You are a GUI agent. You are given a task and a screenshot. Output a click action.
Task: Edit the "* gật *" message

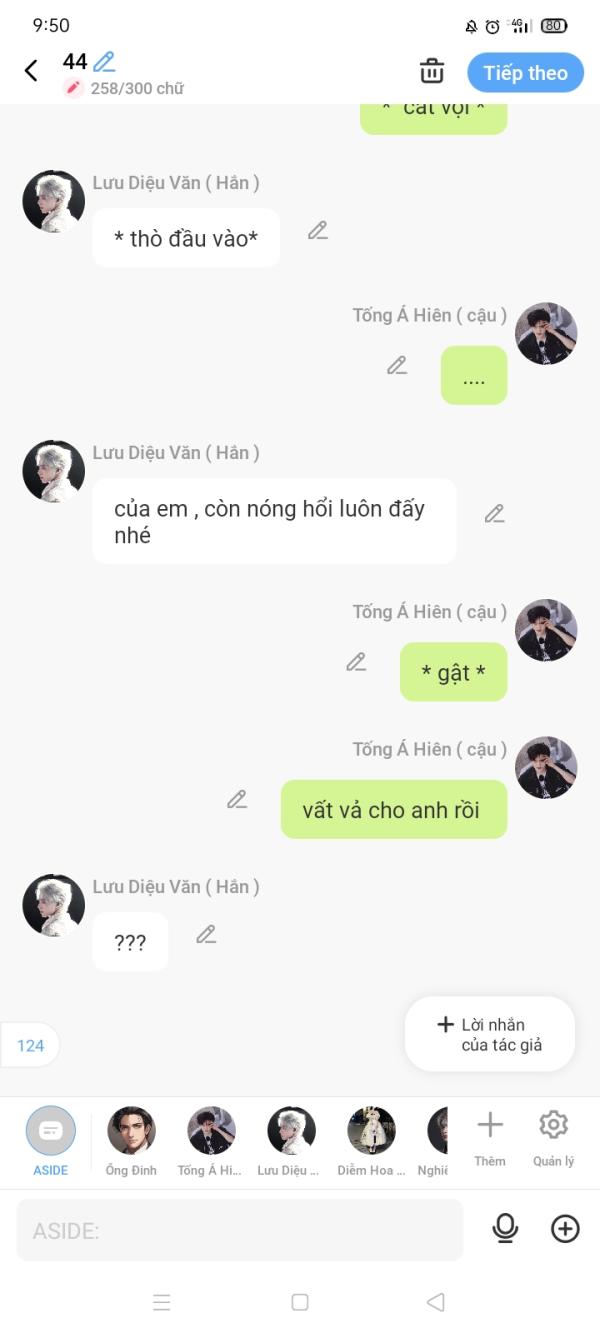tap(356, 661)
